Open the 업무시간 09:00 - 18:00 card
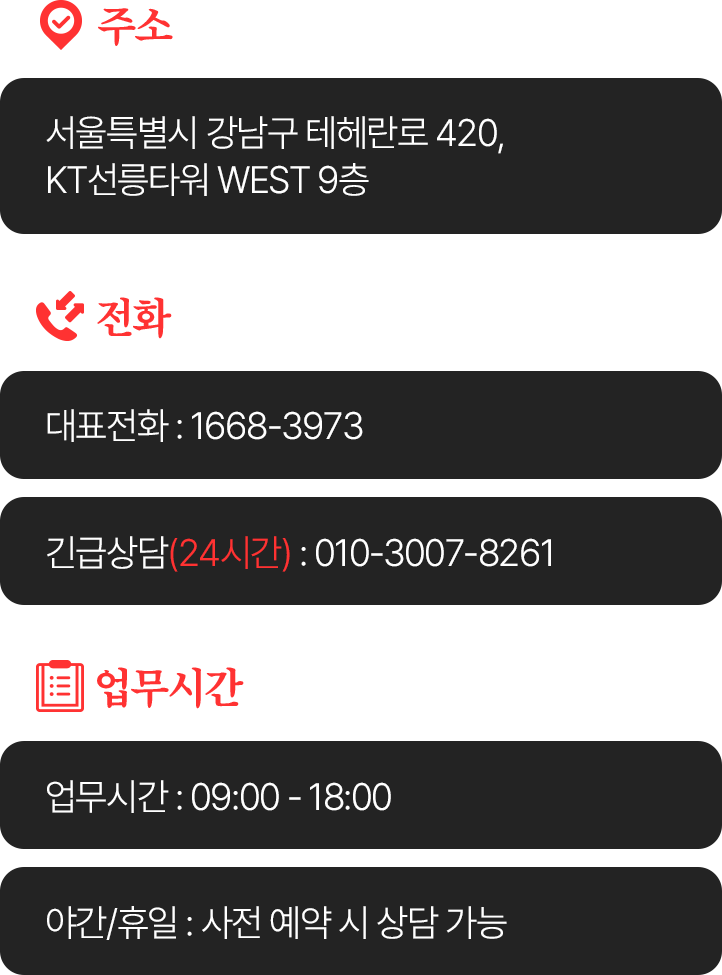 click(360, 797)
